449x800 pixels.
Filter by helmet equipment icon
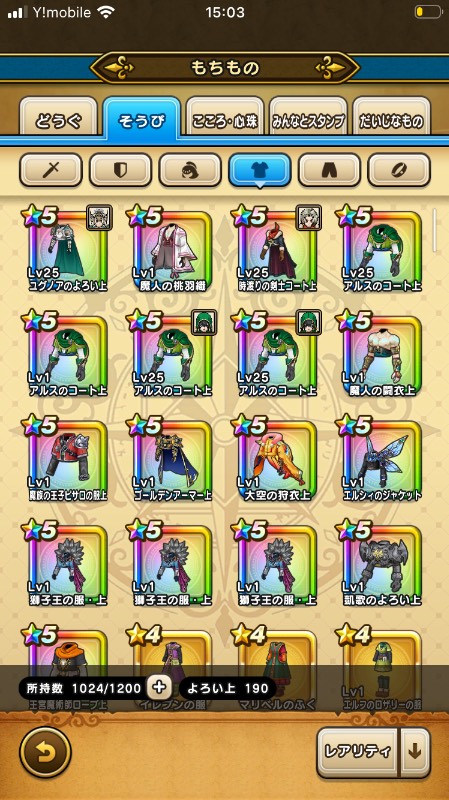(x=190, y=170)
